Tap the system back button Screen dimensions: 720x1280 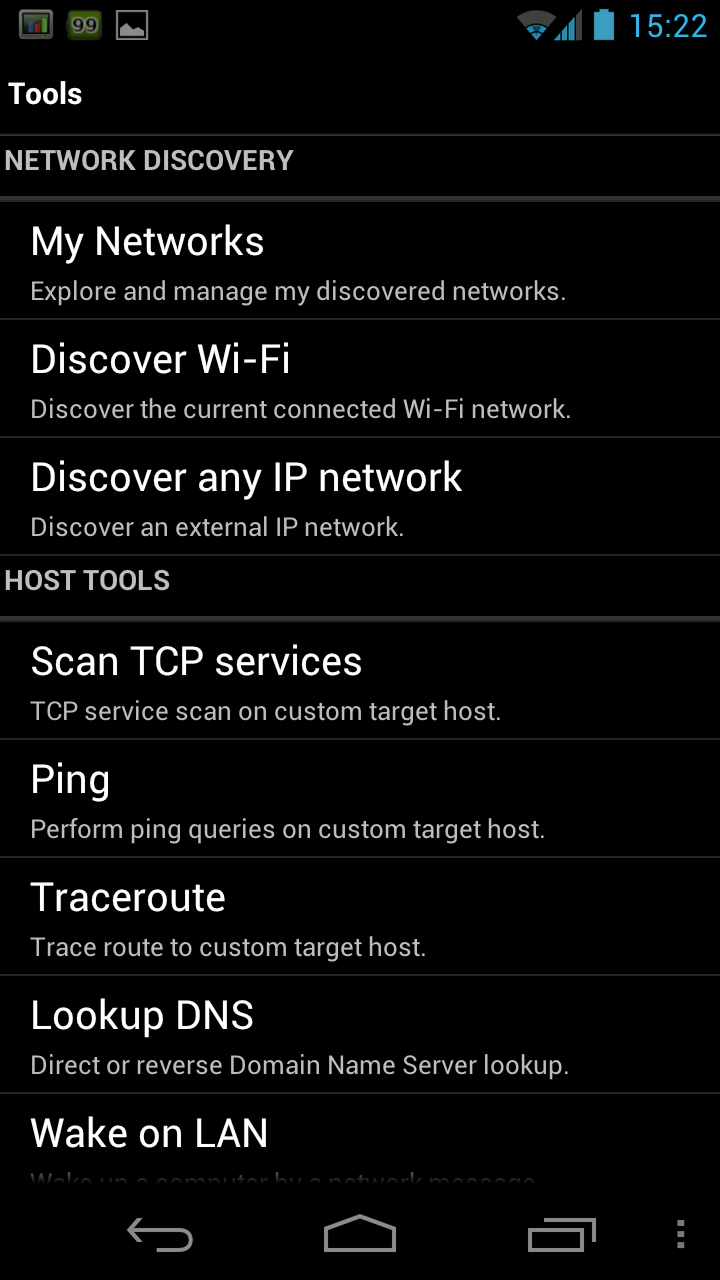tap(160, 1235)
